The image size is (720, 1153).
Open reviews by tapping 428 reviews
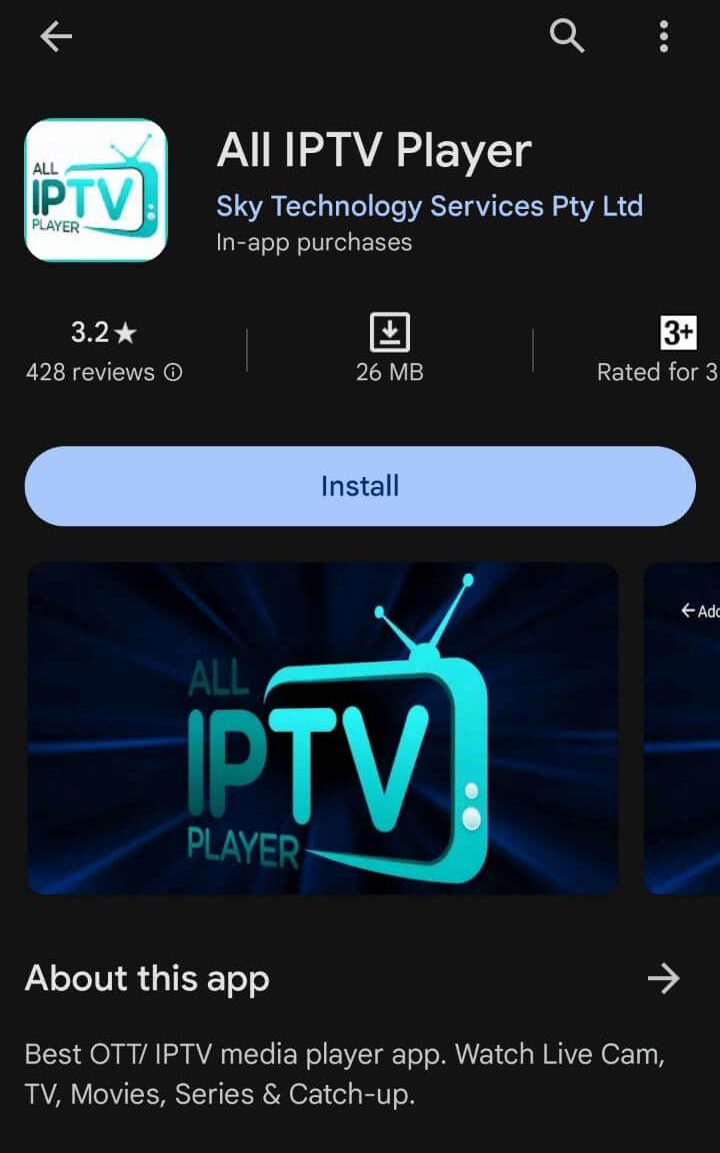(x=92, y=371)
